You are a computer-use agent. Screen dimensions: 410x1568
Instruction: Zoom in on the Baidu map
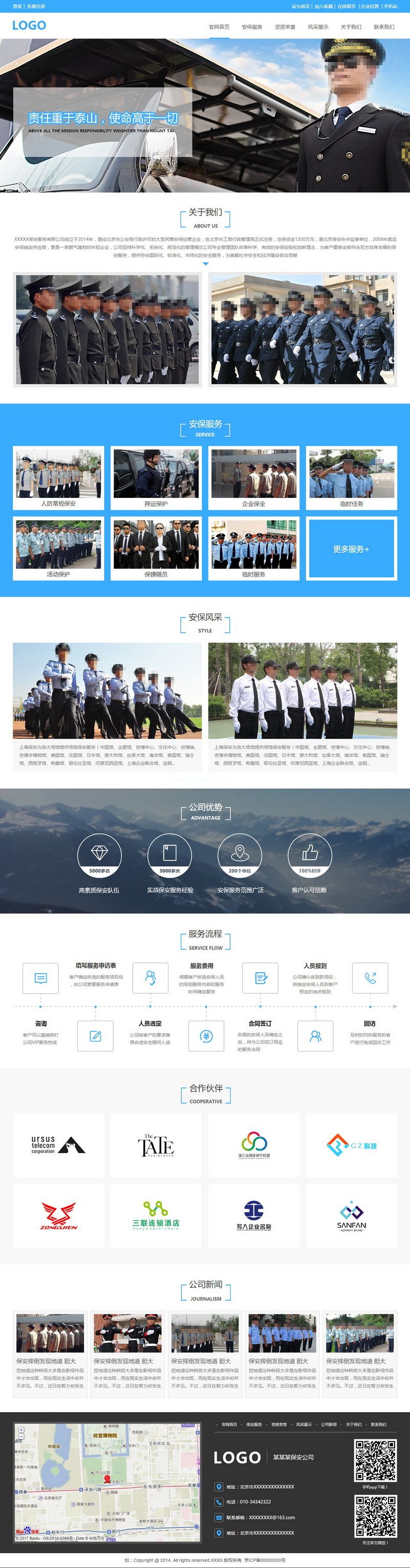[20, 1430]
